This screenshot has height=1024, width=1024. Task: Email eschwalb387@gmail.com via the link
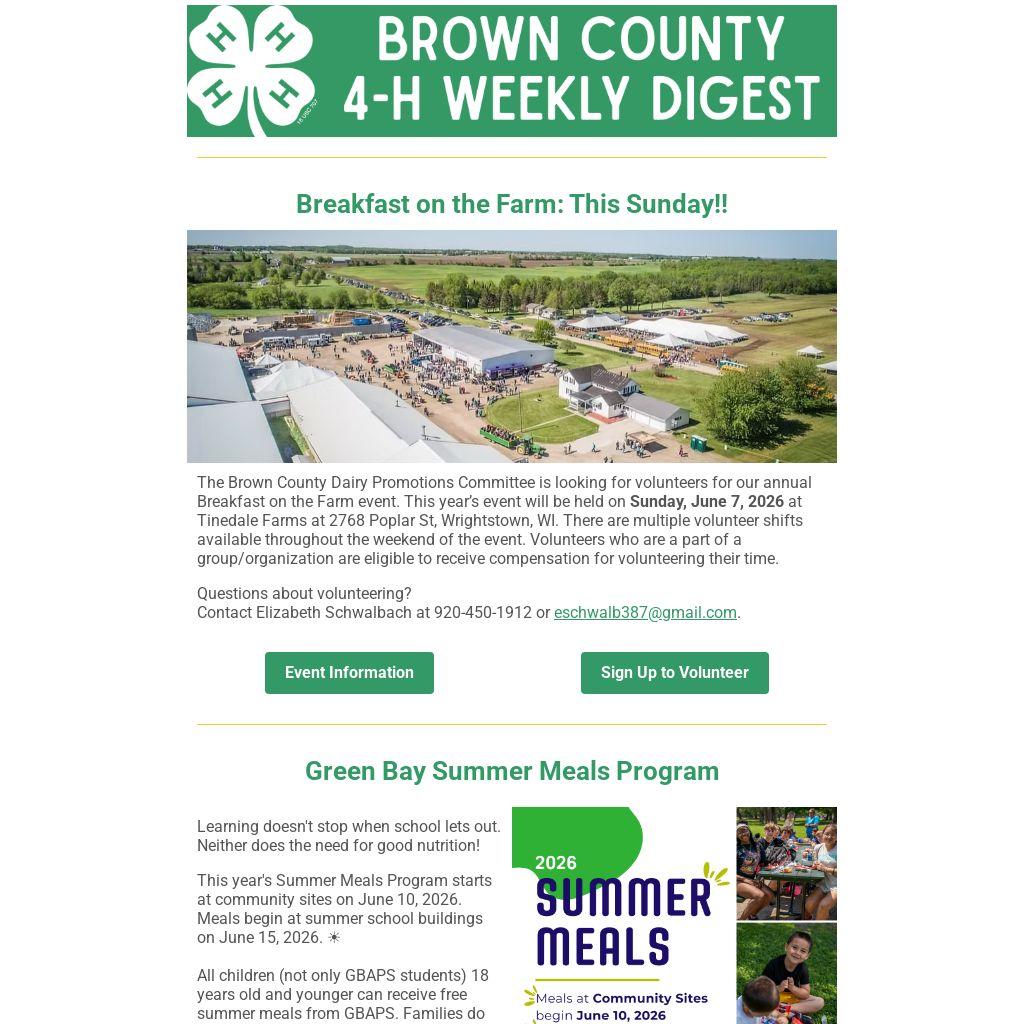(x=645, y=613)
